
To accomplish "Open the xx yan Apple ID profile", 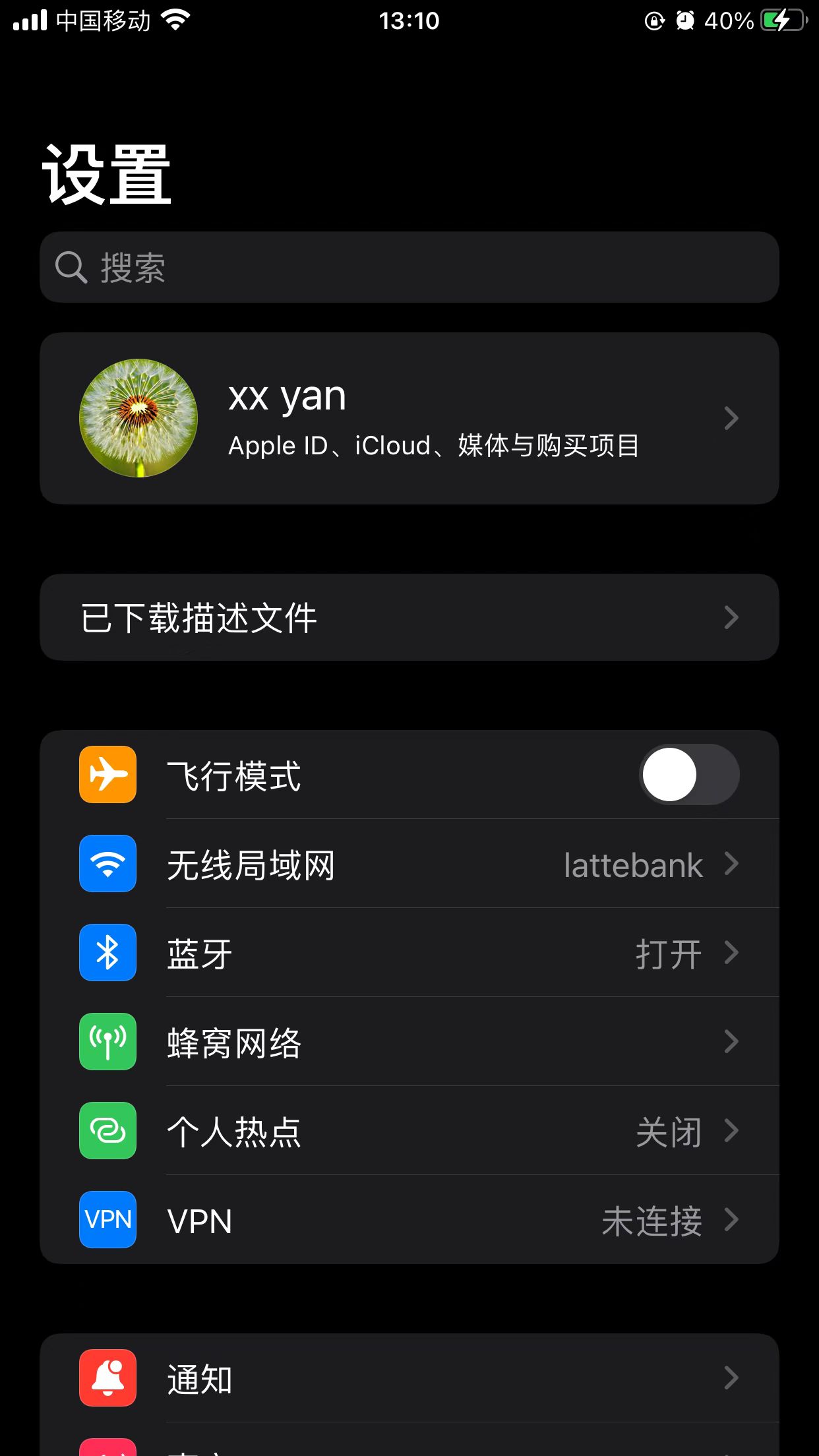I will (409, 418).
